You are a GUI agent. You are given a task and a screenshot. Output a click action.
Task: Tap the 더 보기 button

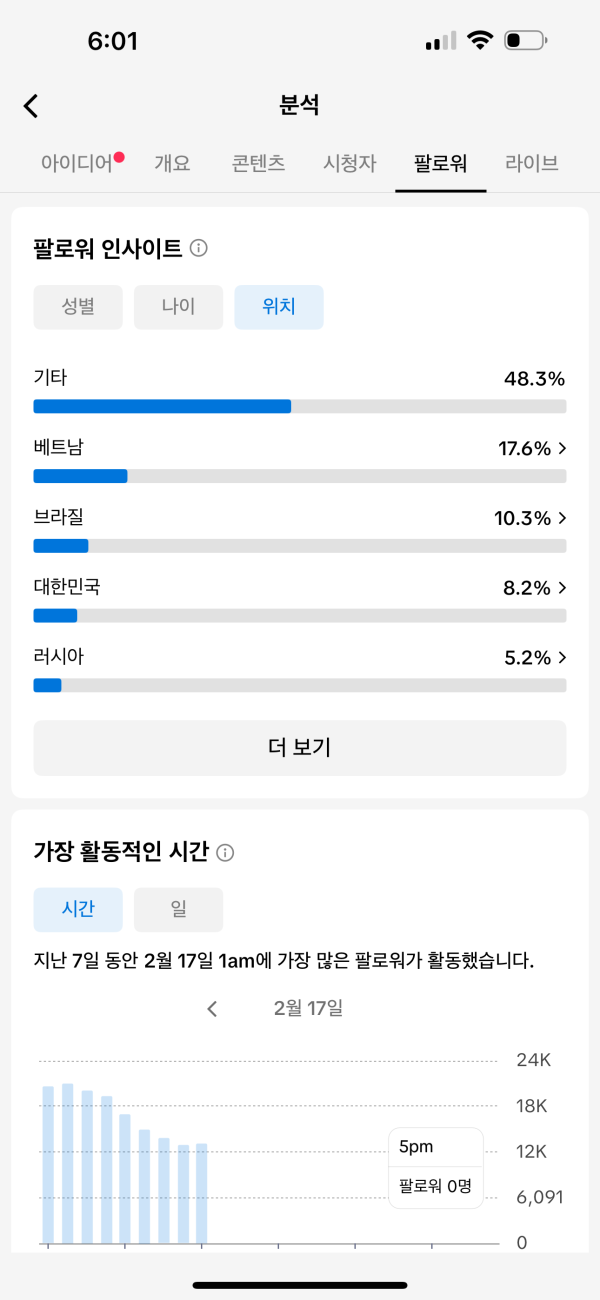[299, 747]
